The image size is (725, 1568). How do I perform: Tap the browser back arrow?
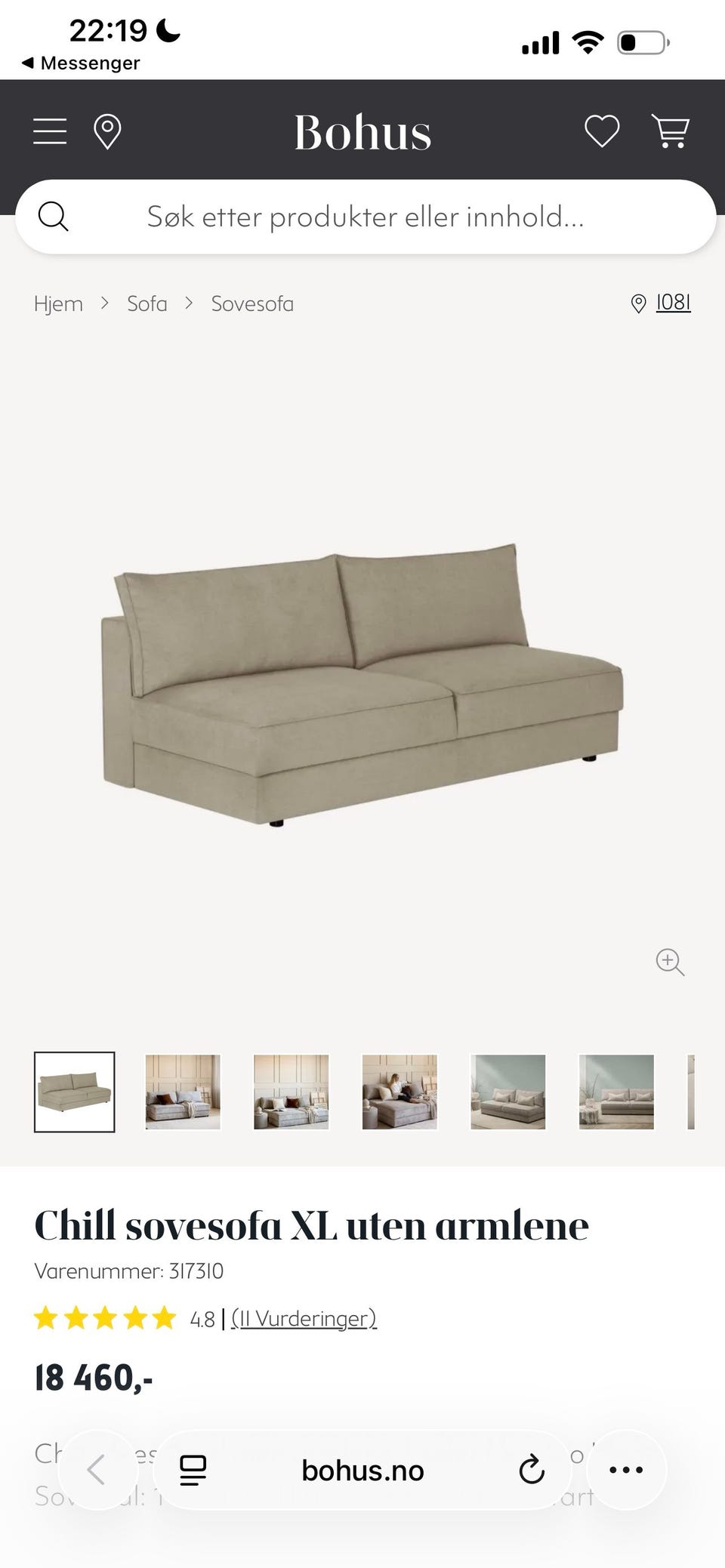pyautogui.click(x=96, y=1470)
